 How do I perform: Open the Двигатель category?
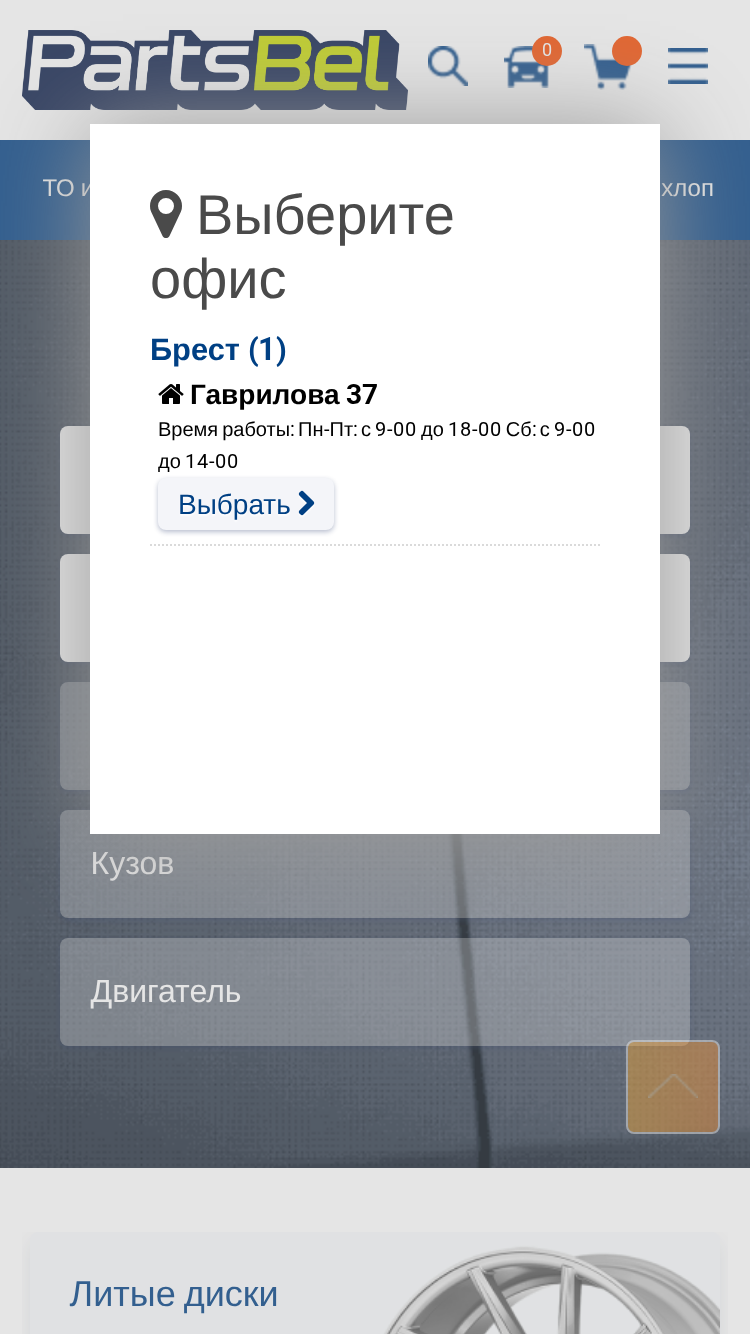(375, 992)
